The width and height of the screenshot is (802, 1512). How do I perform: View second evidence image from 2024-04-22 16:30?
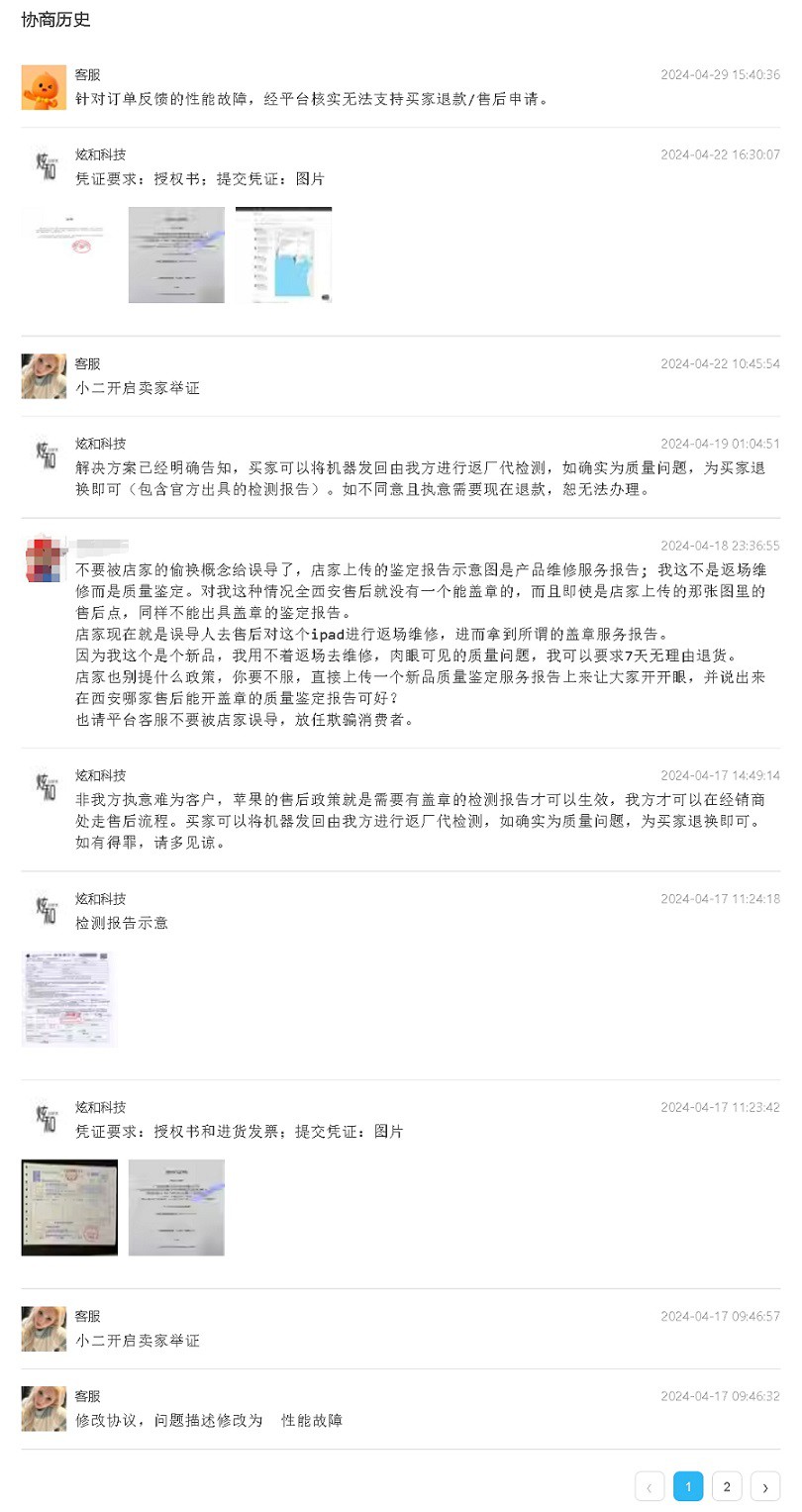176,254
